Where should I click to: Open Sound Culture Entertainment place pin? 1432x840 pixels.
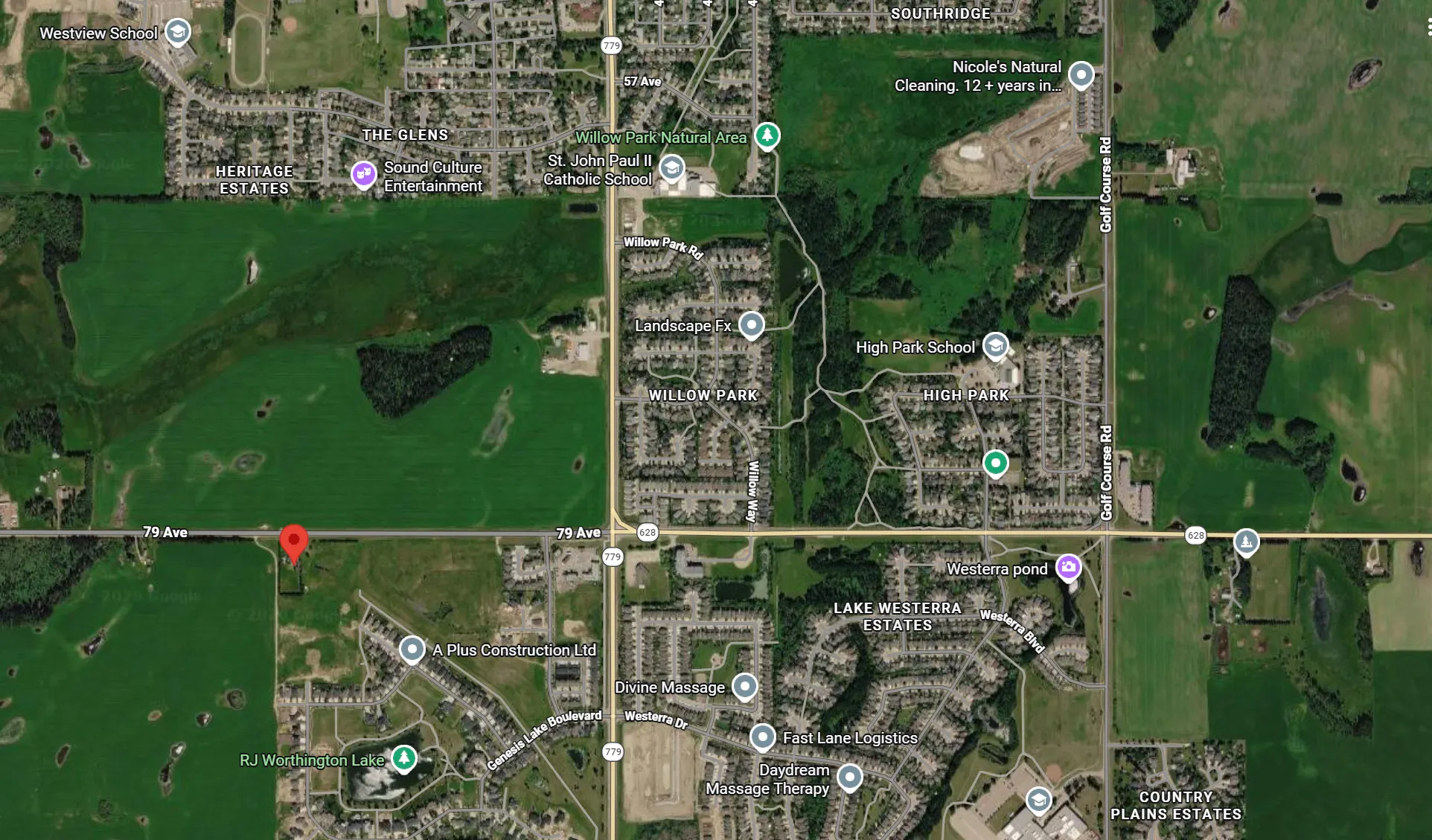[x=363, y=176]
